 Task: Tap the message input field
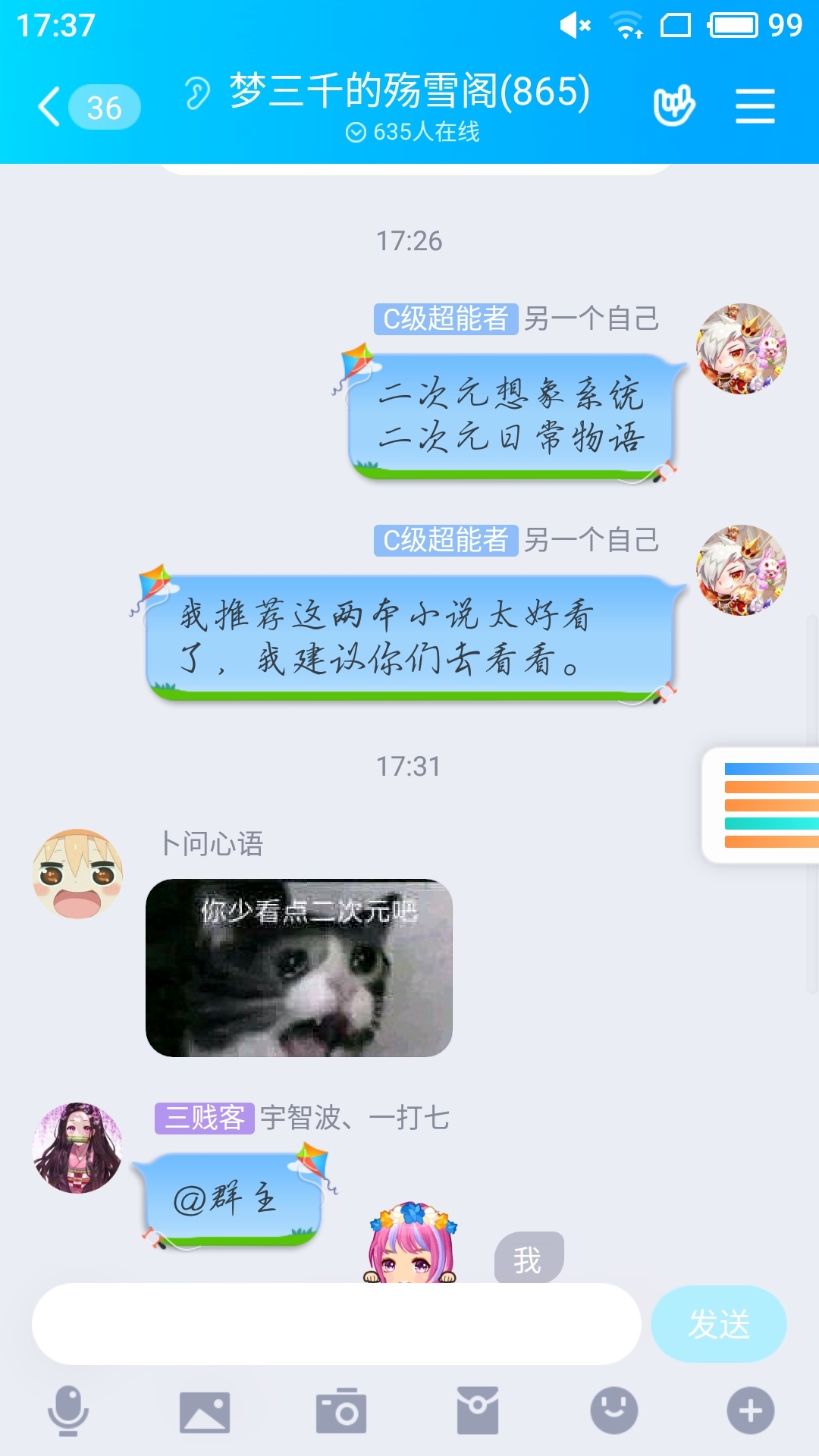pyautogui.click(x=336, y=1324)
